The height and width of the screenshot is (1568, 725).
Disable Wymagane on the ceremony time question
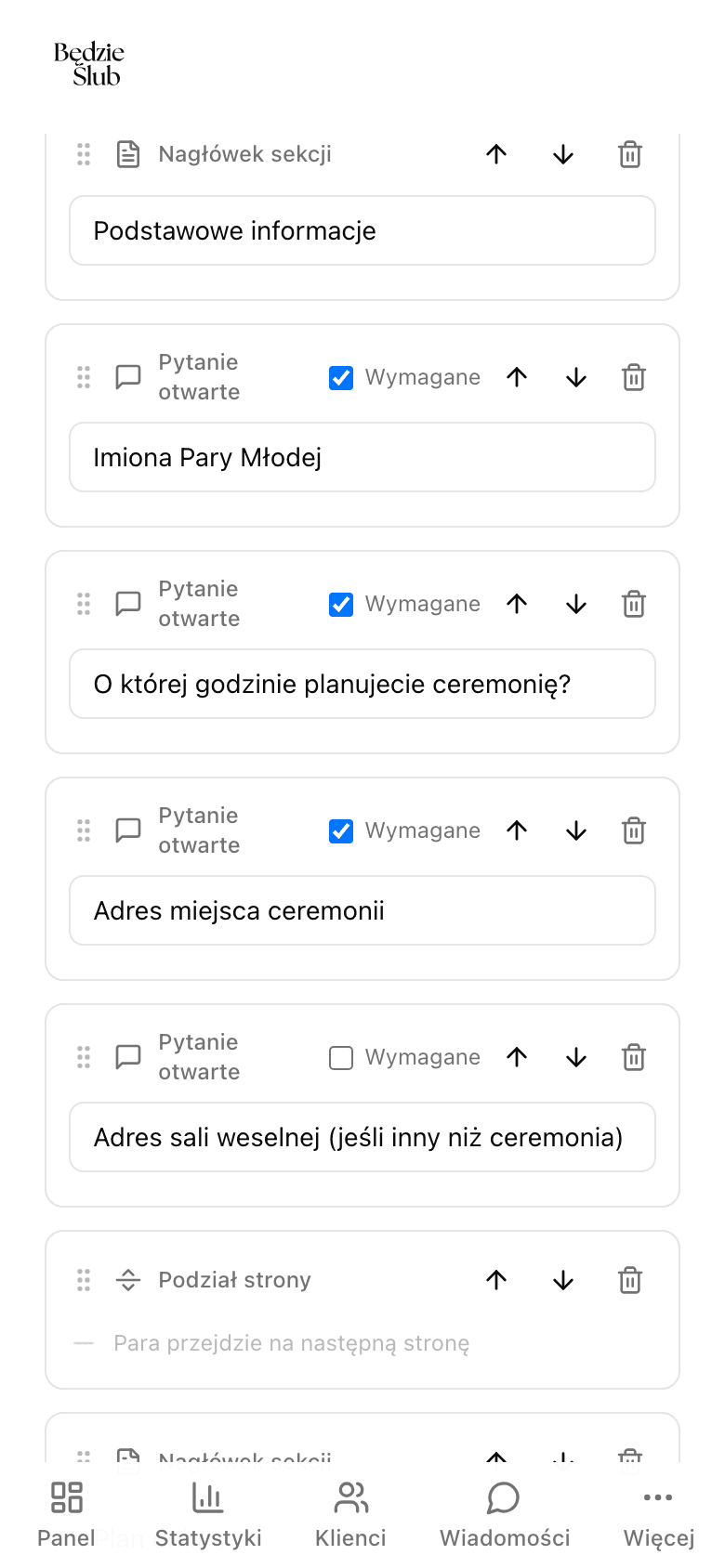point(341,604)
